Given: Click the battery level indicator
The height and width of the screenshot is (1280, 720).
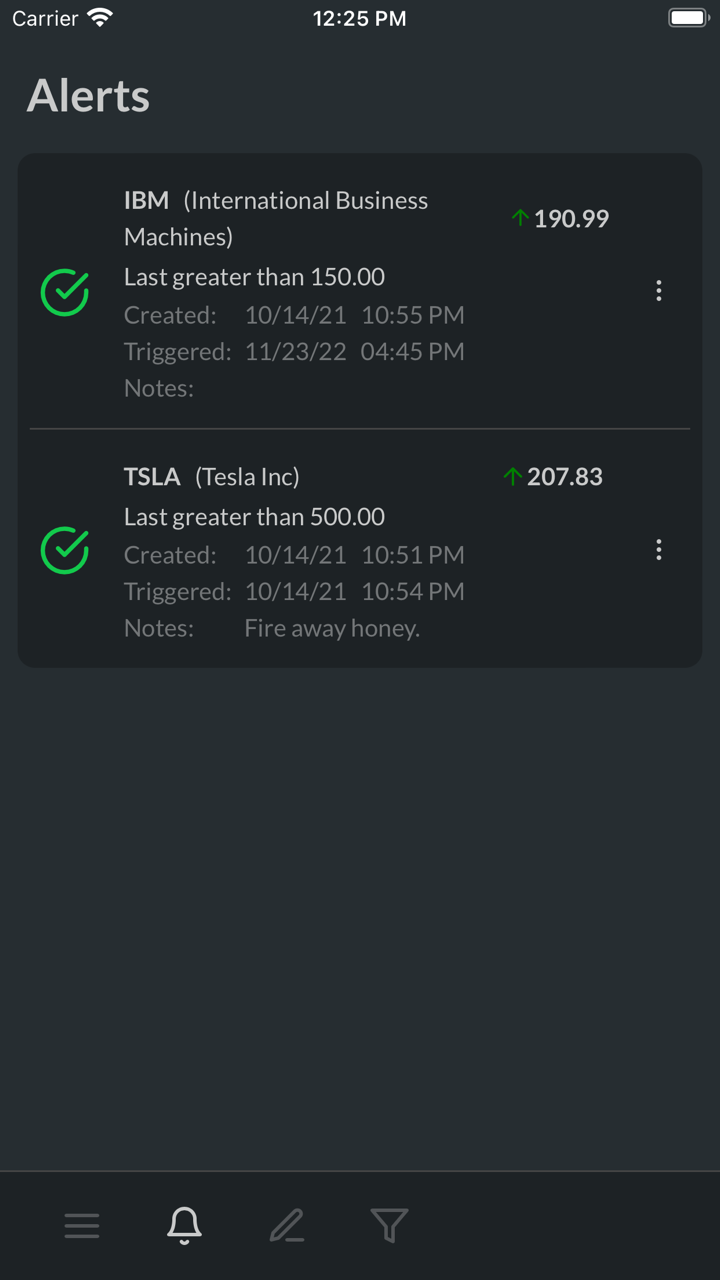Looking at the screenshot, I should click(x=687, y=16).
